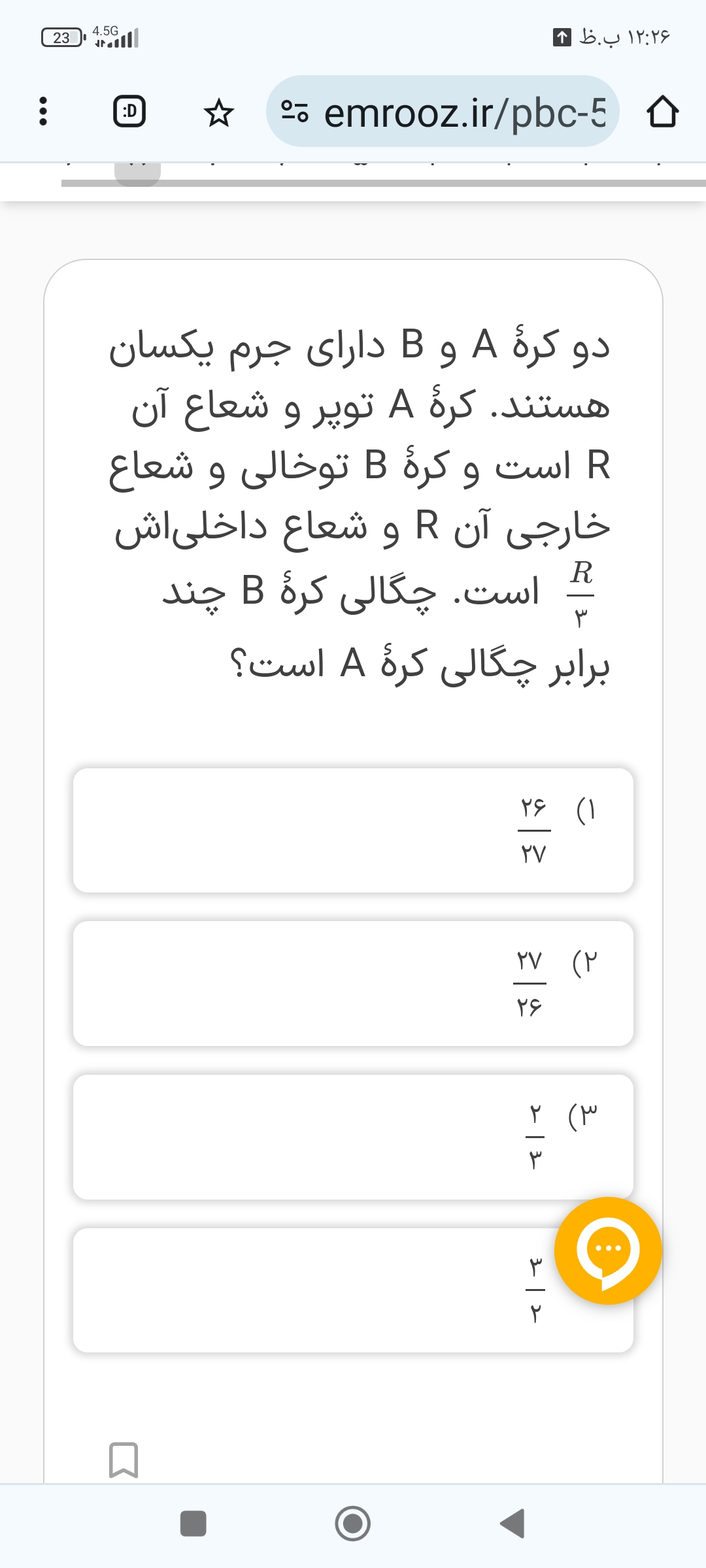Image resolution: width=706 pixels, height=1568 pixels.
Task: Choose answer option ۳ (۲/۳)
Action: tap(353, 1137)
